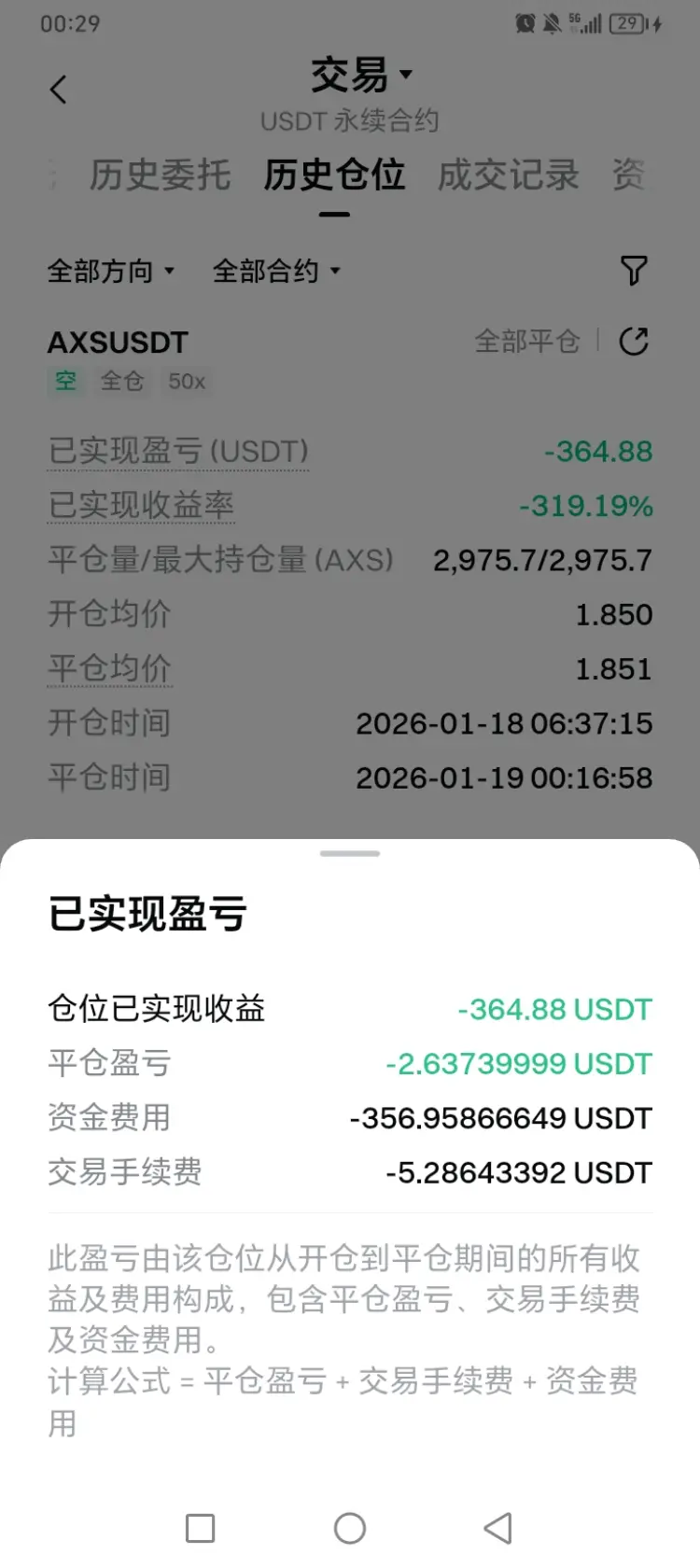Image resolution: width=700 pixels, height=1568 pixels.
Task: Open the 交易 title dropdown
Action: pyautogui.click(x=361, y=75)
